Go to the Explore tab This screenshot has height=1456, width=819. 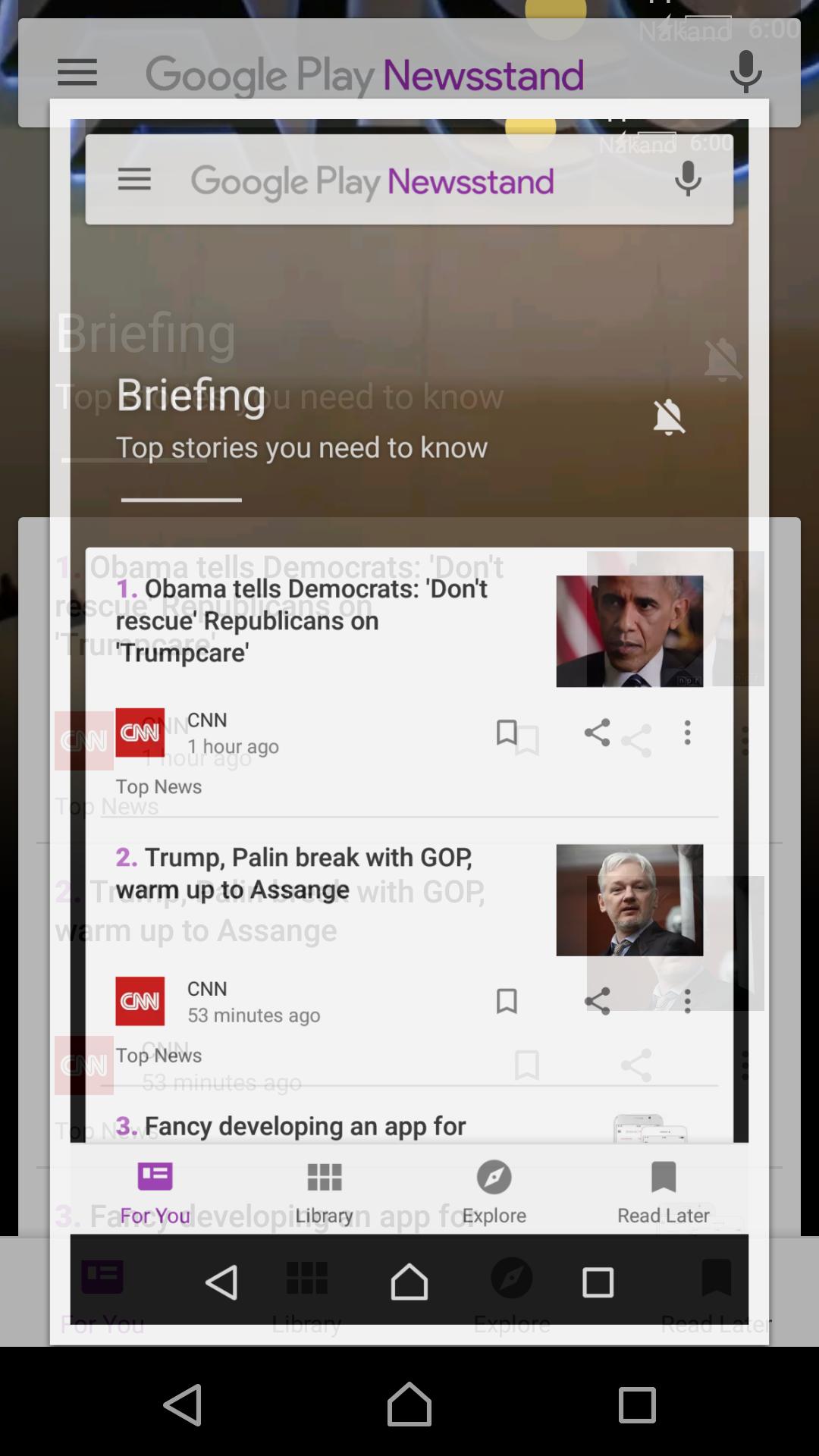(x=494, y=1192)
